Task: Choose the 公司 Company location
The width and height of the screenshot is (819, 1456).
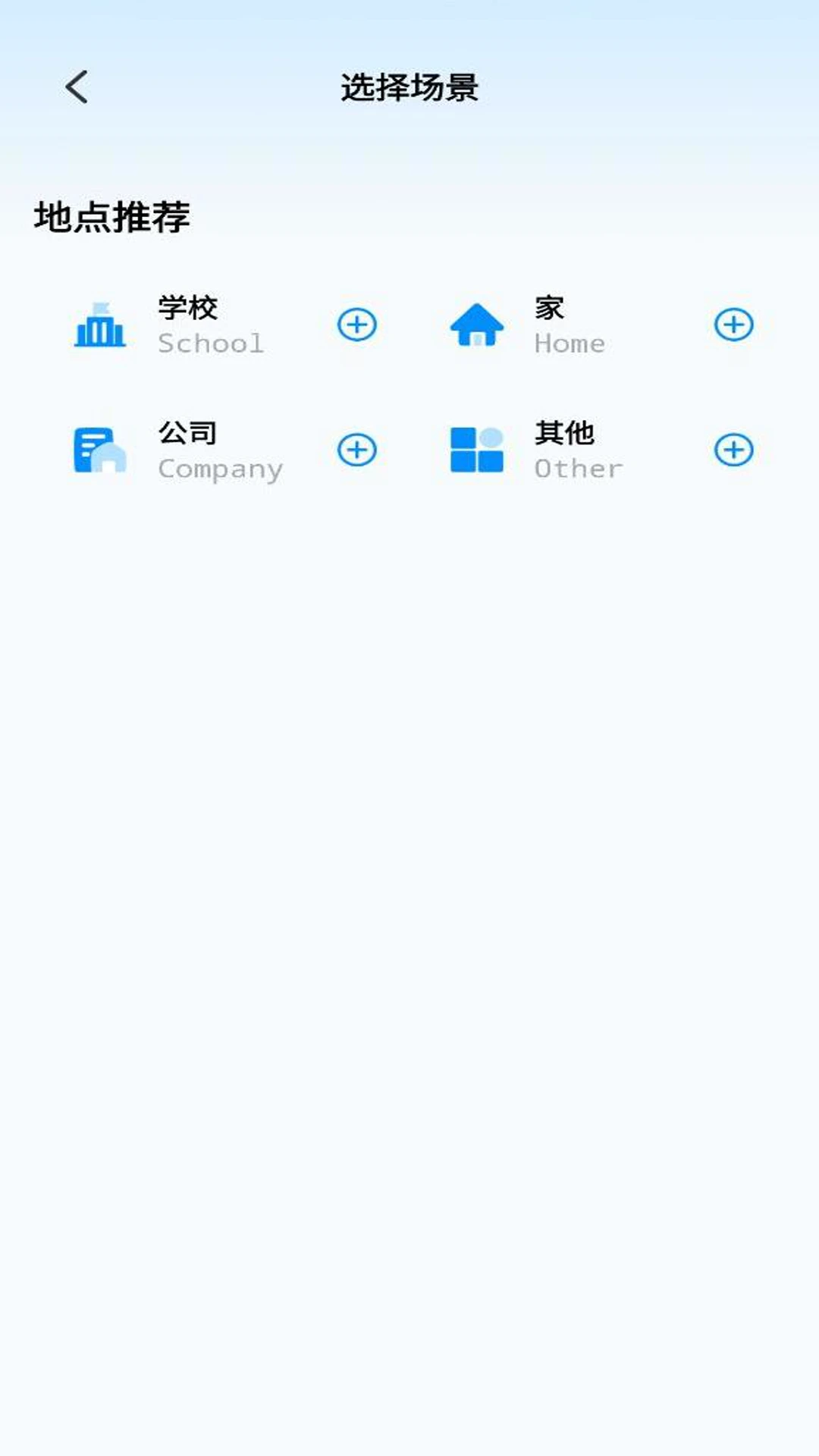Action: 190,450
